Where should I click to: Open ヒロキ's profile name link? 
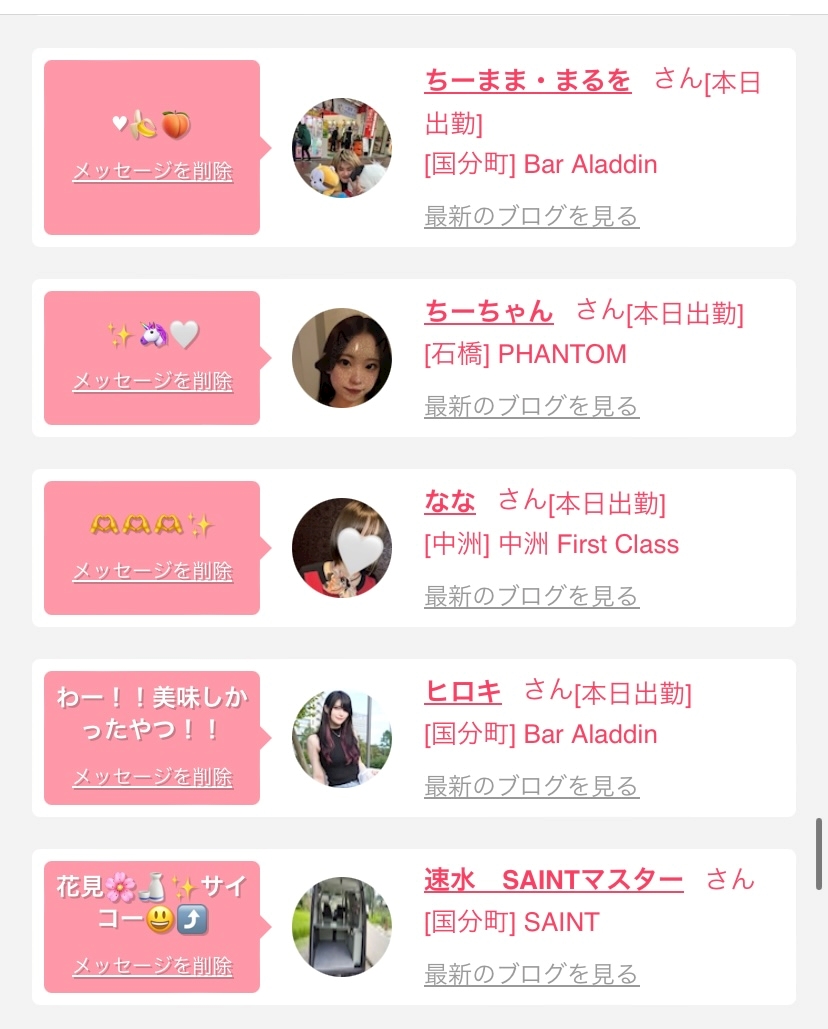[463, 692]
